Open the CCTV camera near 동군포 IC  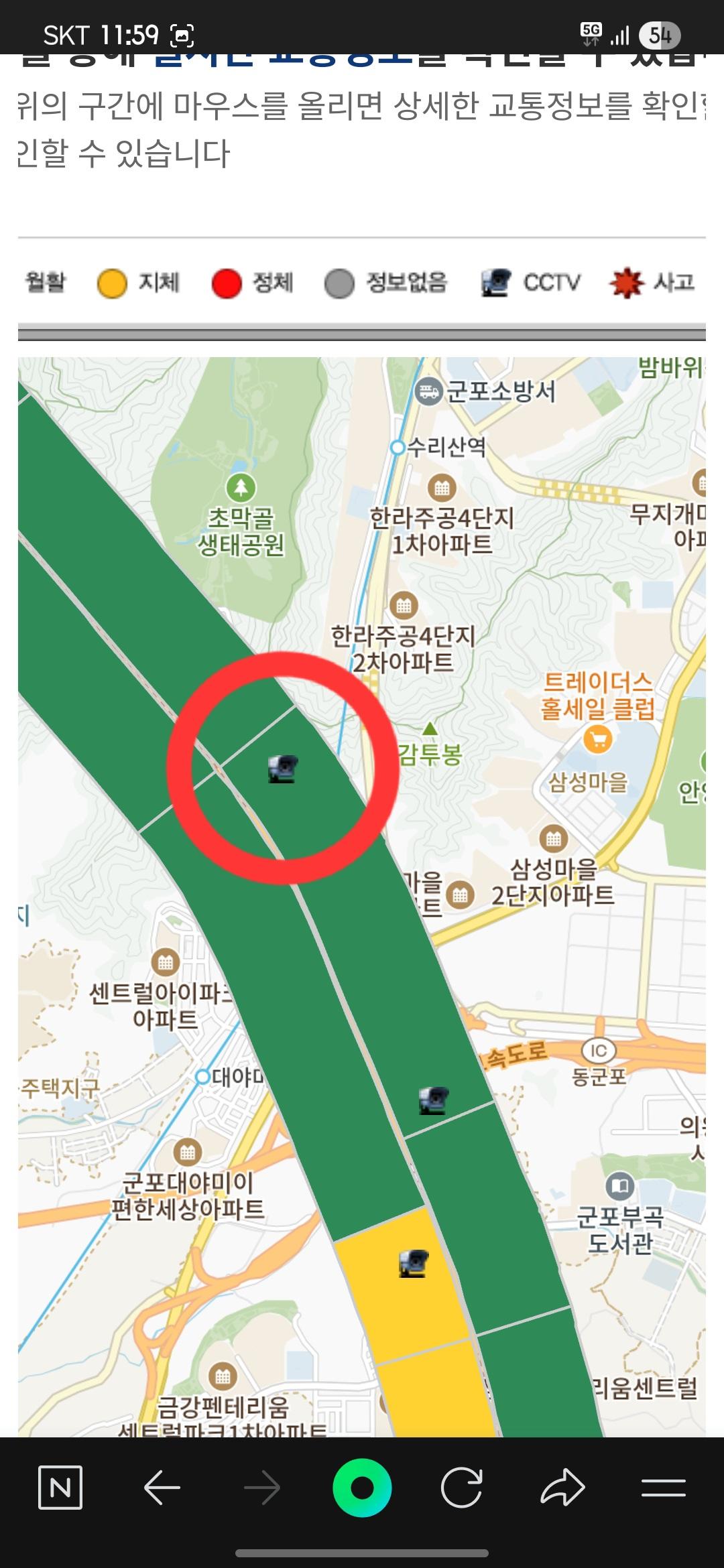(x=433, y=1100)
